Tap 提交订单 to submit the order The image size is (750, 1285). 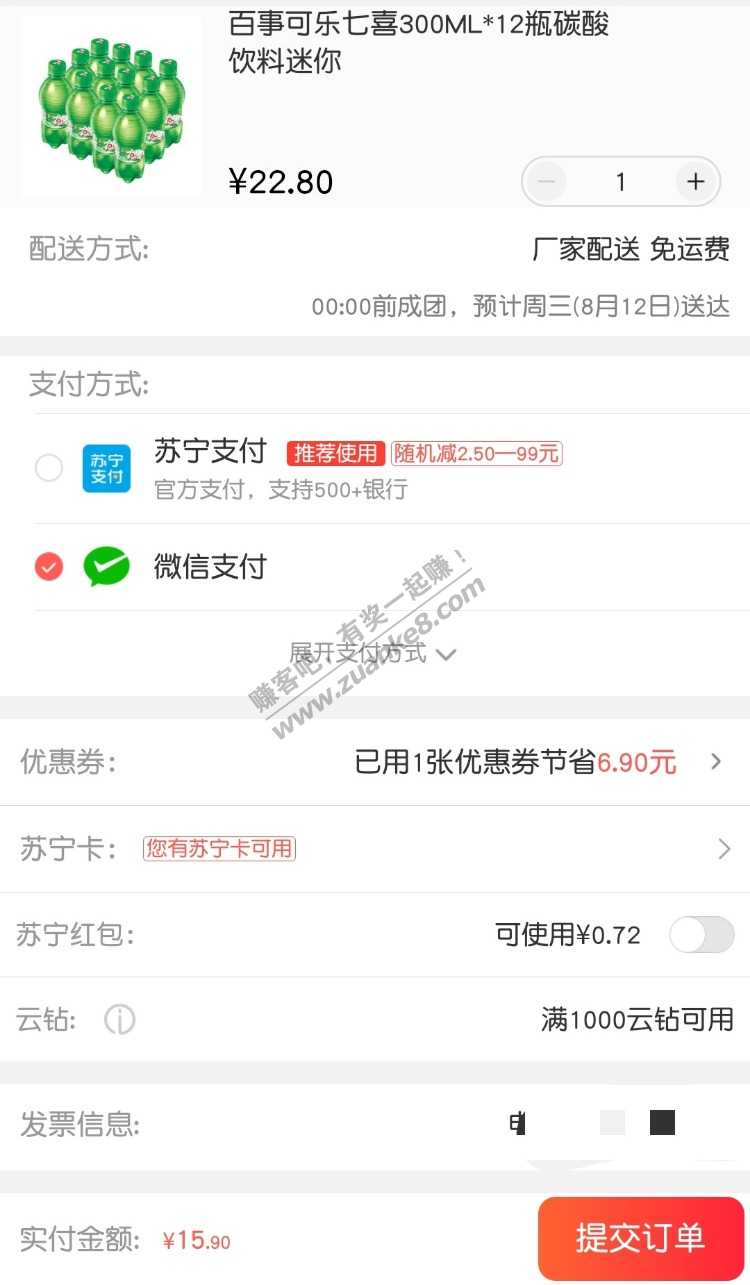pos(640,1238)
